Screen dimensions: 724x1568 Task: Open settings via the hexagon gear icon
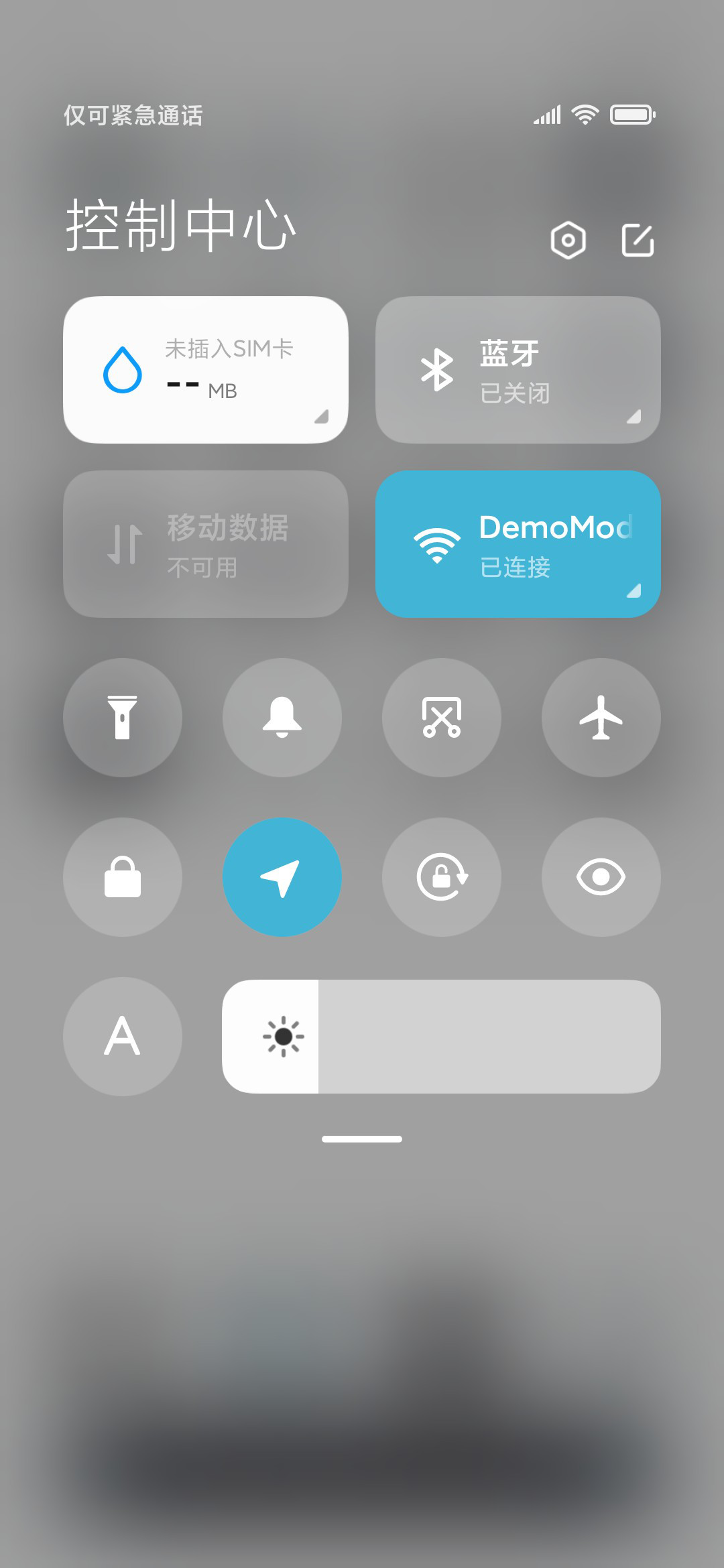point(568,240)
